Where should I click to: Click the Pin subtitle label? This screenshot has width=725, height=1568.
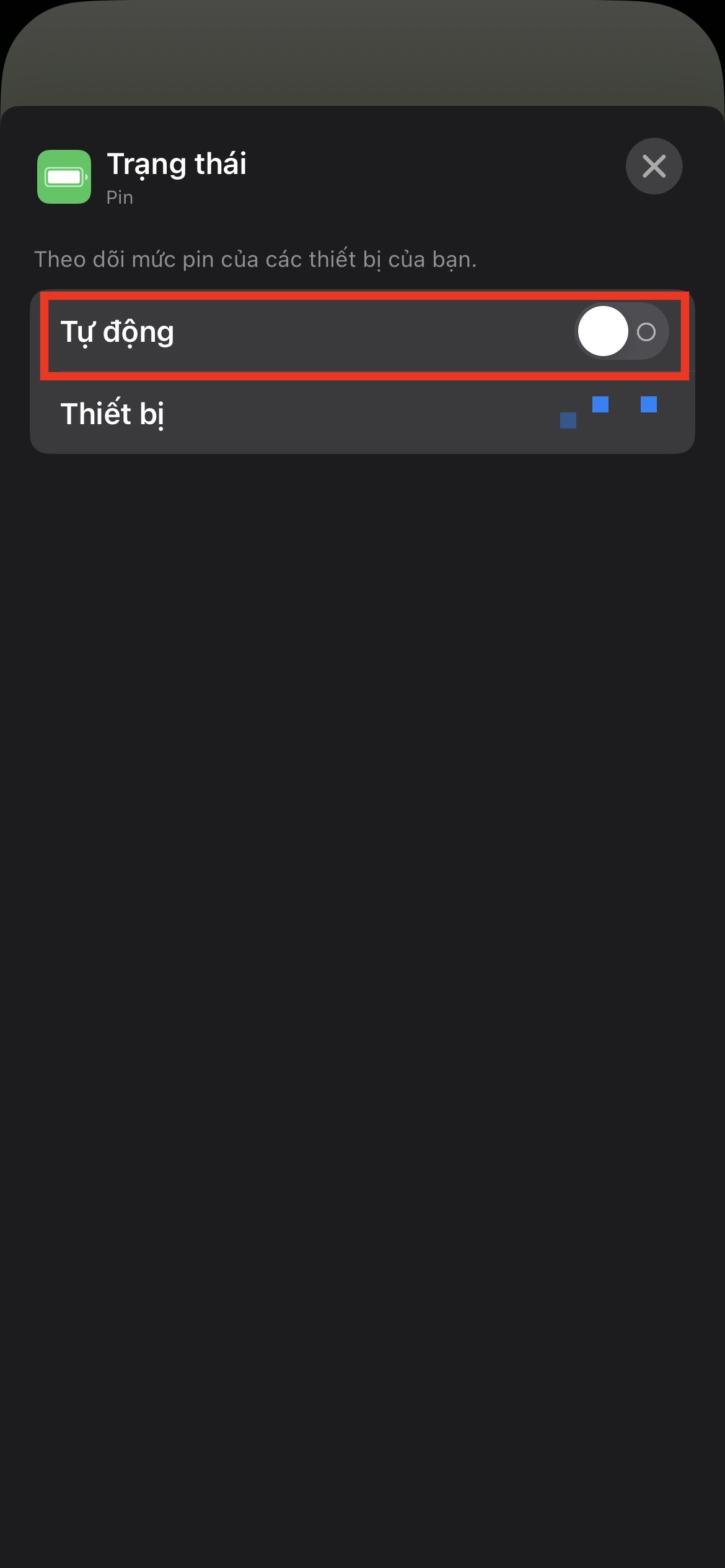coord(119,197)
